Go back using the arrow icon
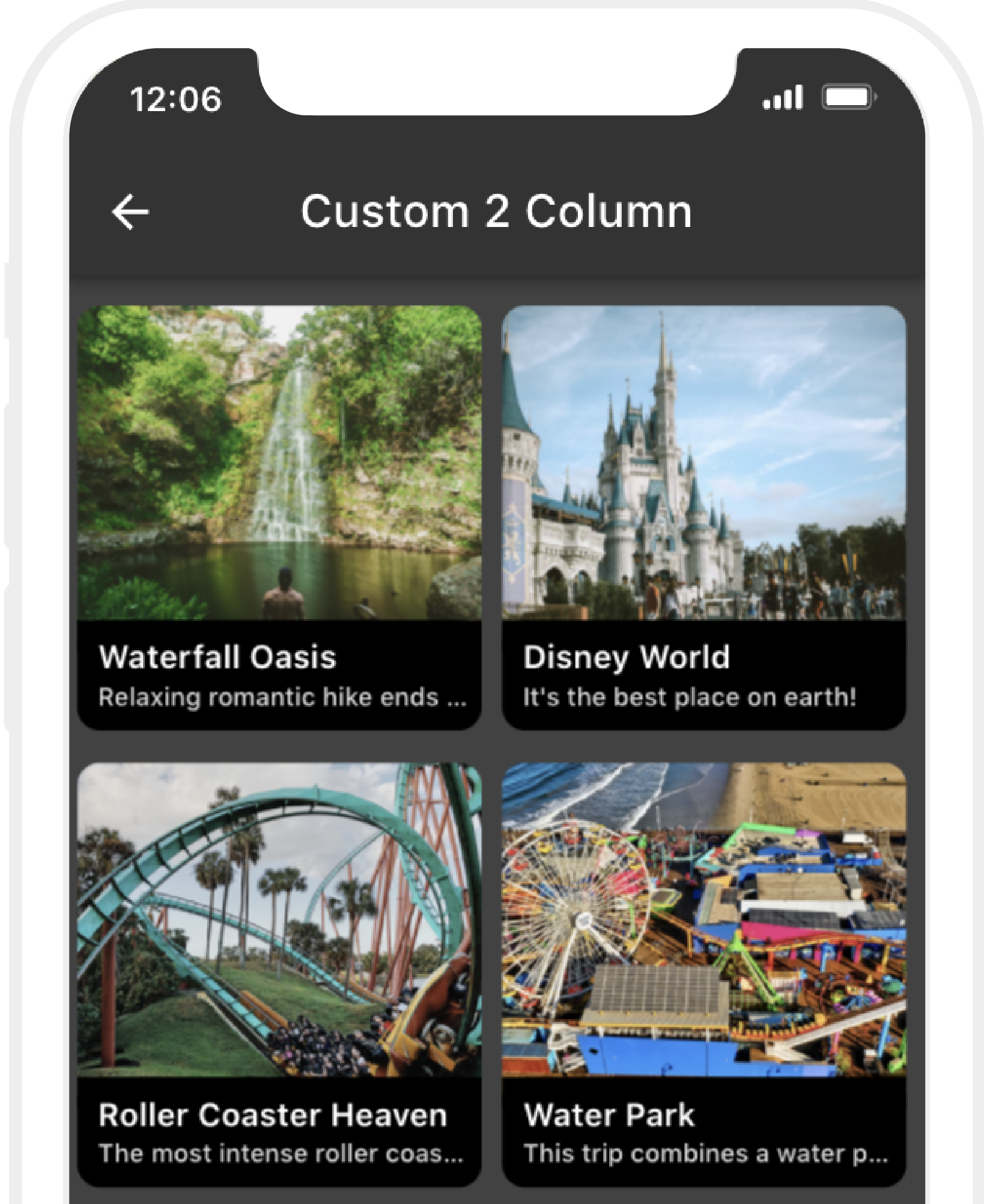 tap(130, 212)
